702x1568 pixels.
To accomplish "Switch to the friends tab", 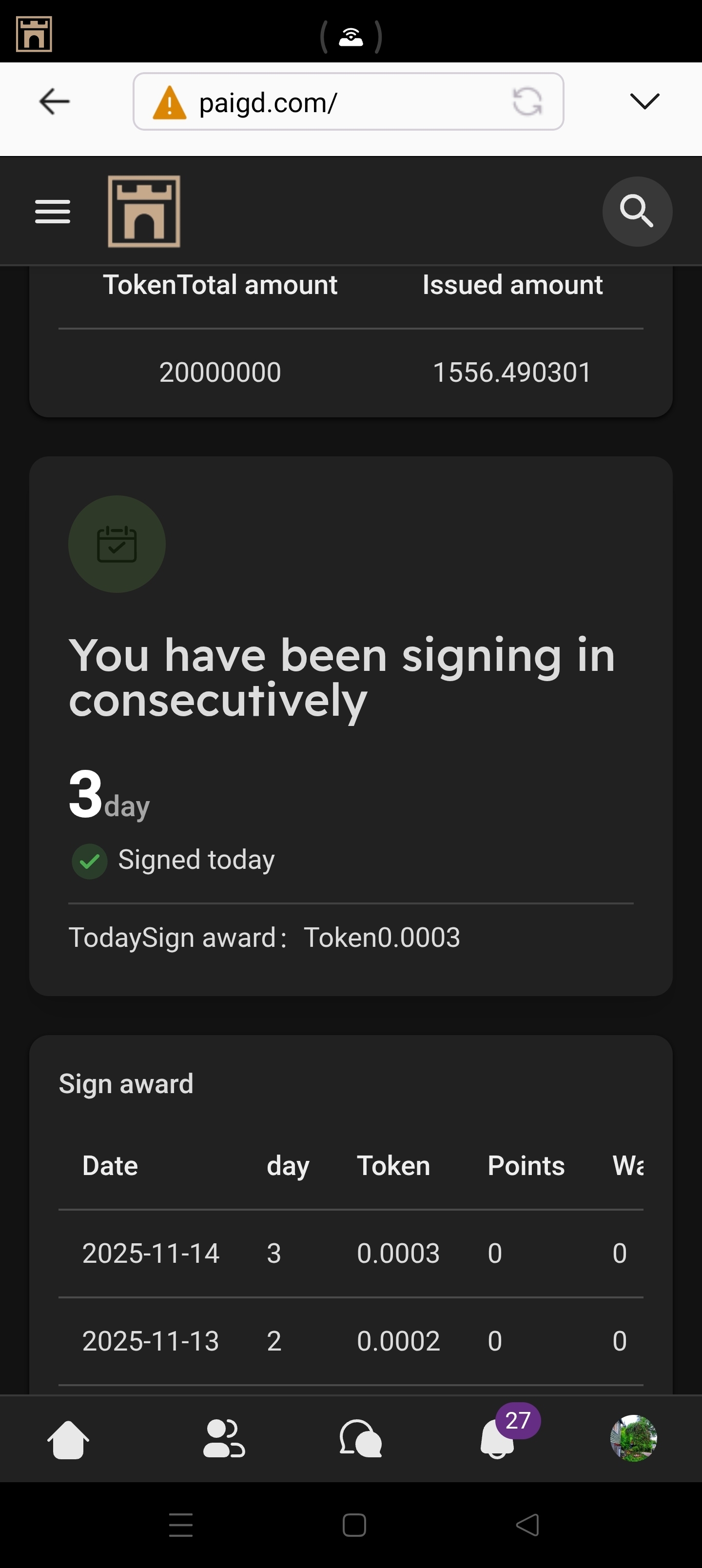I will click(x=223, y=1439).
